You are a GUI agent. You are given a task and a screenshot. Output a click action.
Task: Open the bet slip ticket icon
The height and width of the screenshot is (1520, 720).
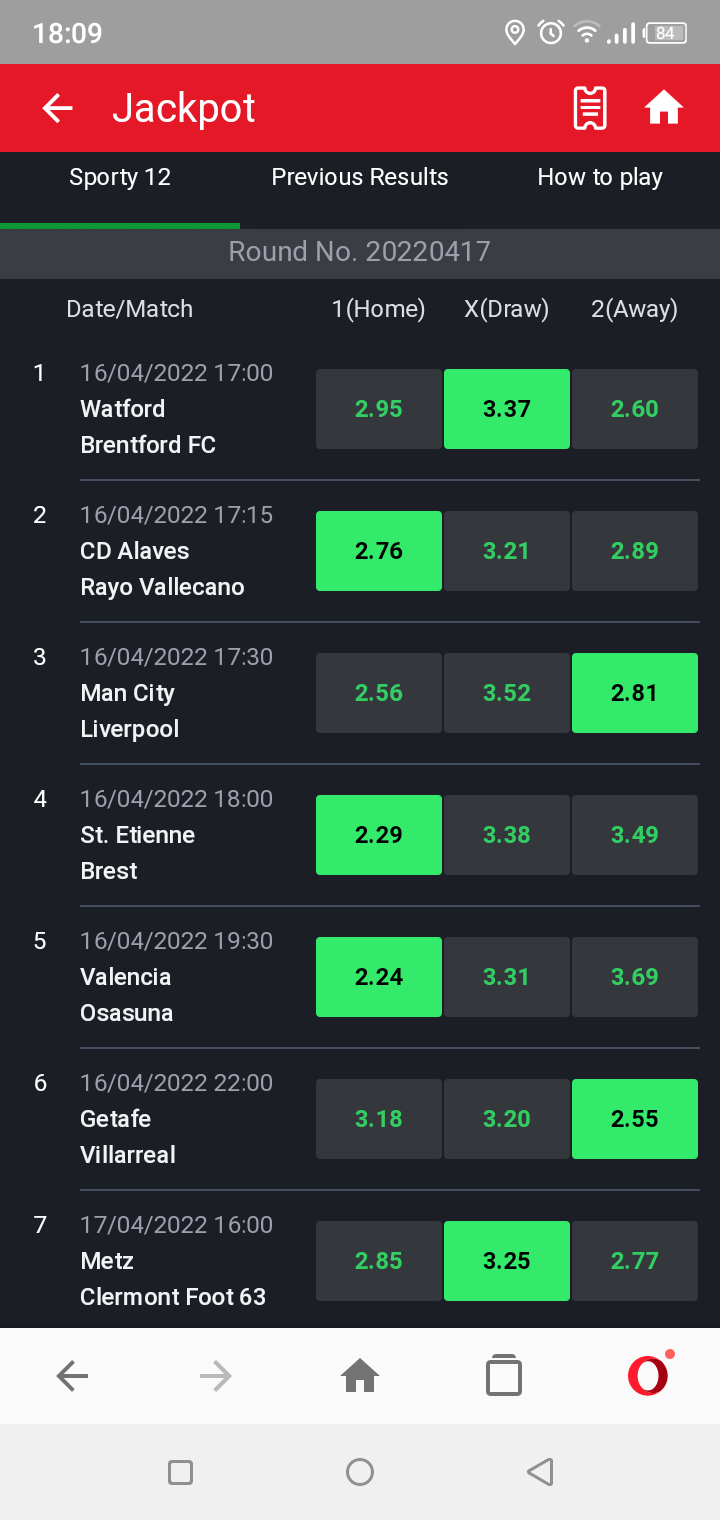590,108
